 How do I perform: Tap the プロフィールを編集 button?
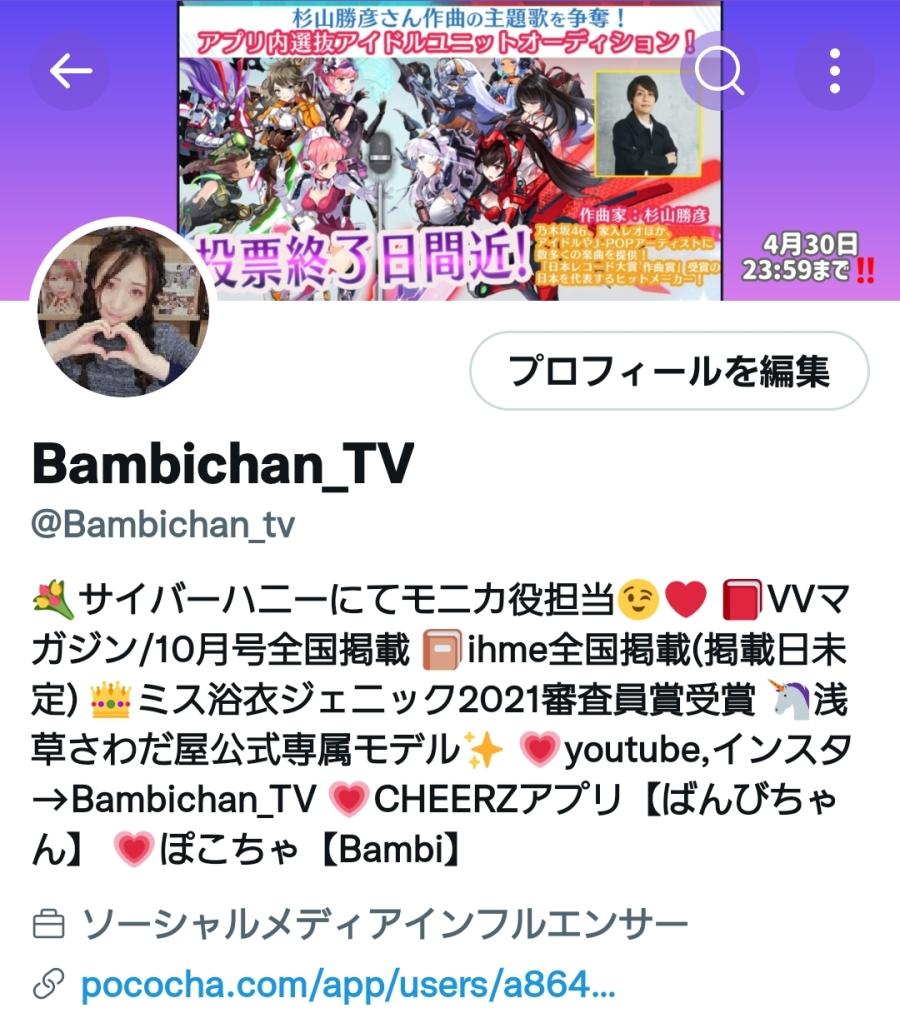[x=669, y=372]
